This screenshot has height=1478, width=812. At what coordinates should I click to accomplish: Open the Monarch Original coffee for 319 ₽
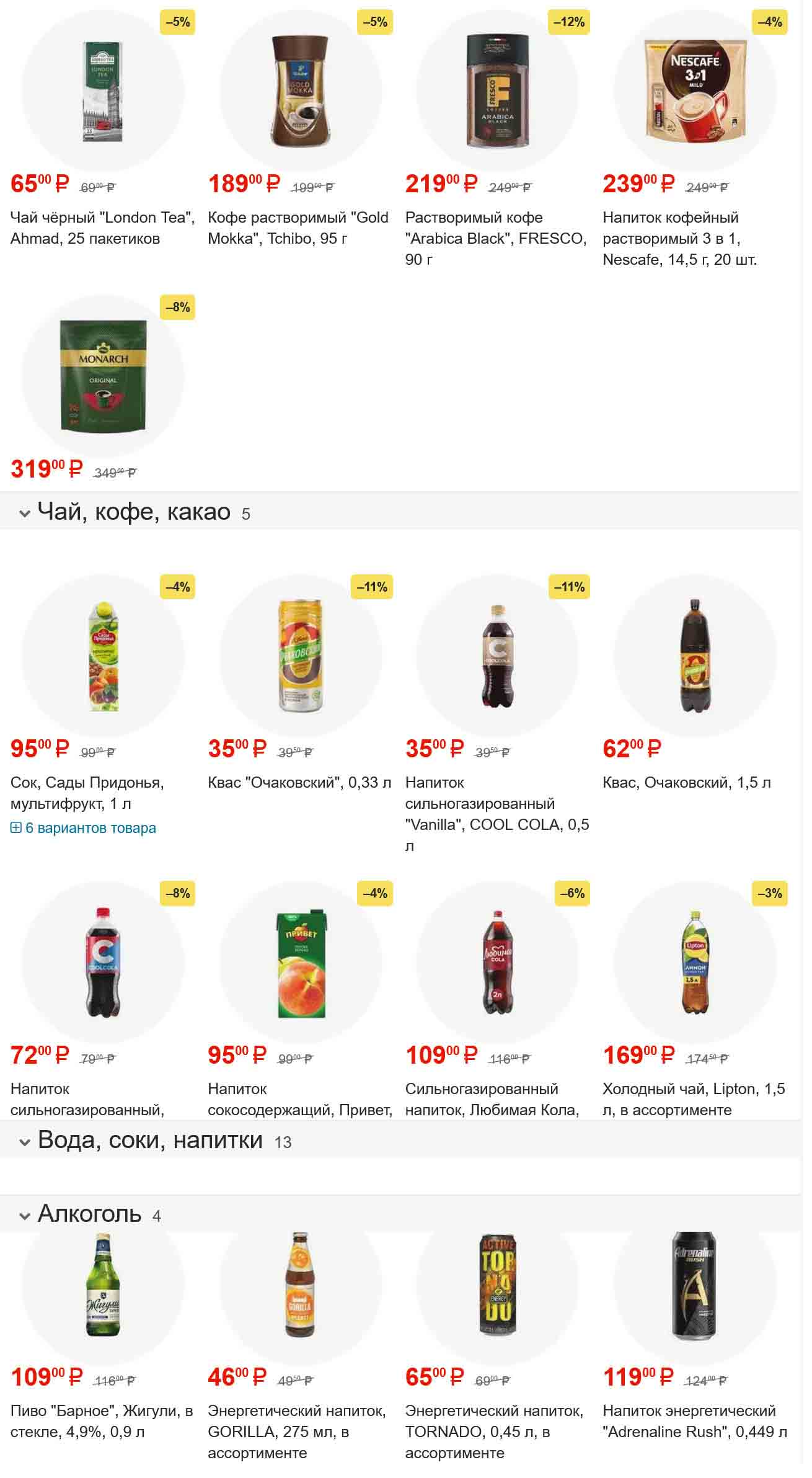coord(103,376)
